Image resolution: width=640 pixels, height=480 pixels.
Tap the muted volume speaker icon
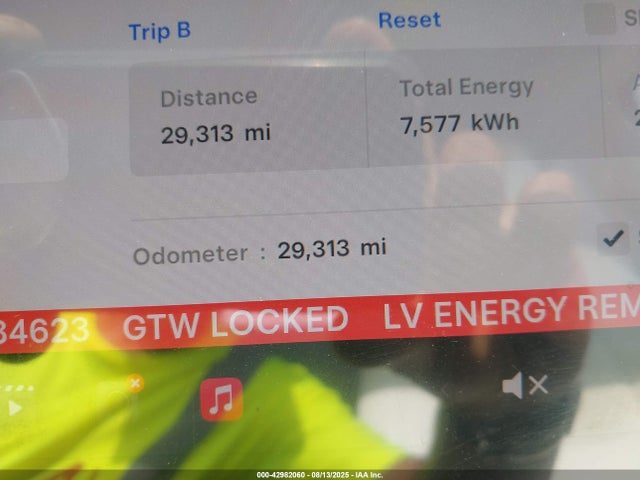524,385
